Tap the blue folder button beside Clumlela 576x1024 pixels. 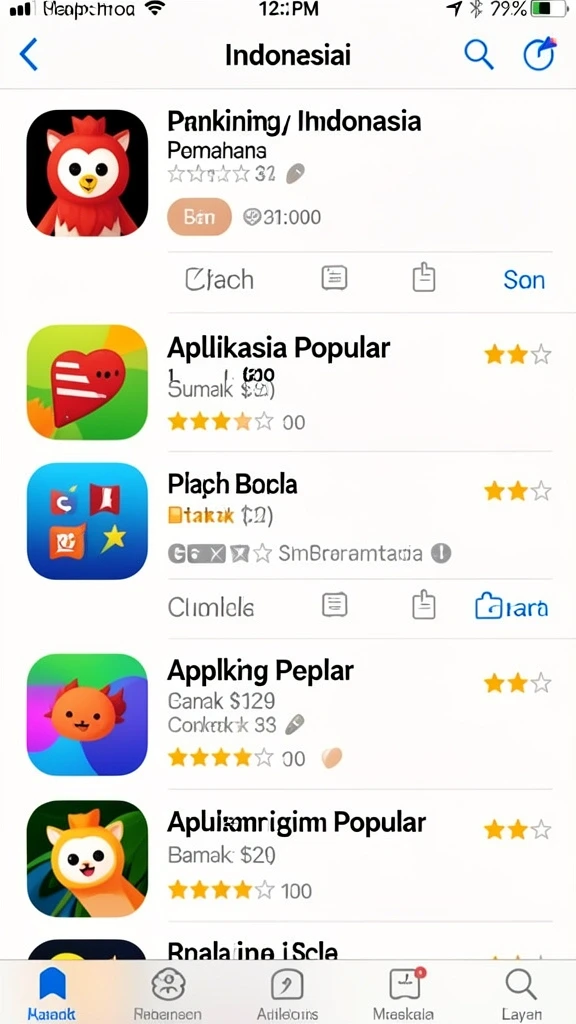click(x=511, y=607)
